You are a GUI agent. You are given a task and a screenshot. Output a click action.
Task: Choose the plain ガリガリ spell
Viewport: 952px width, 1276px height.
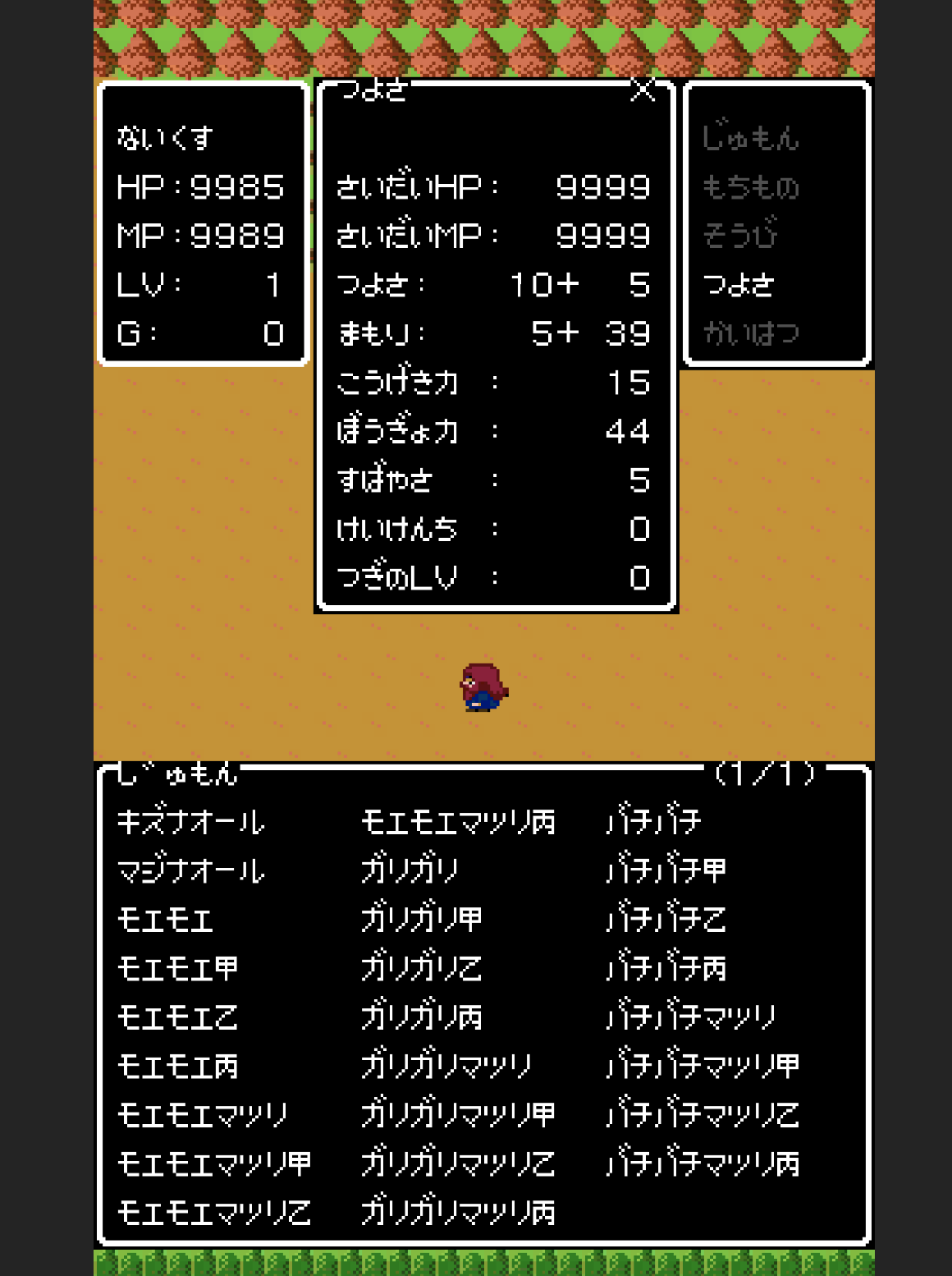409,870
